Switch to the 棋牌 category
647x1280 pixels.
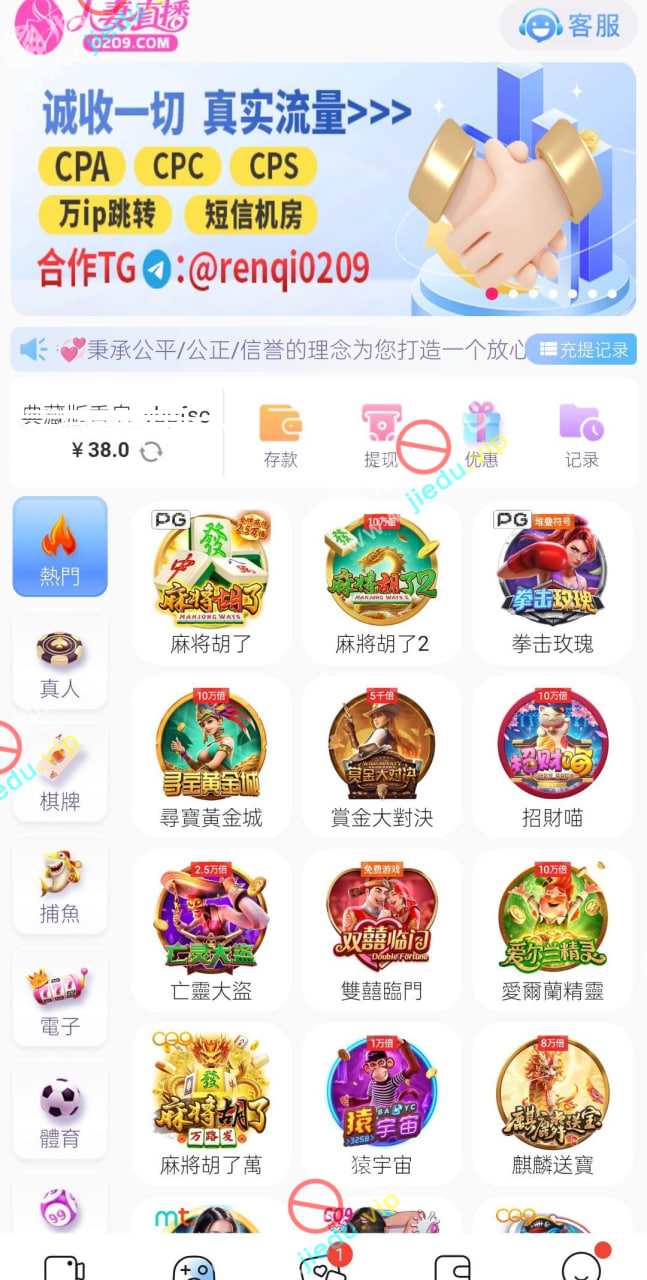[x=60, y=773]
